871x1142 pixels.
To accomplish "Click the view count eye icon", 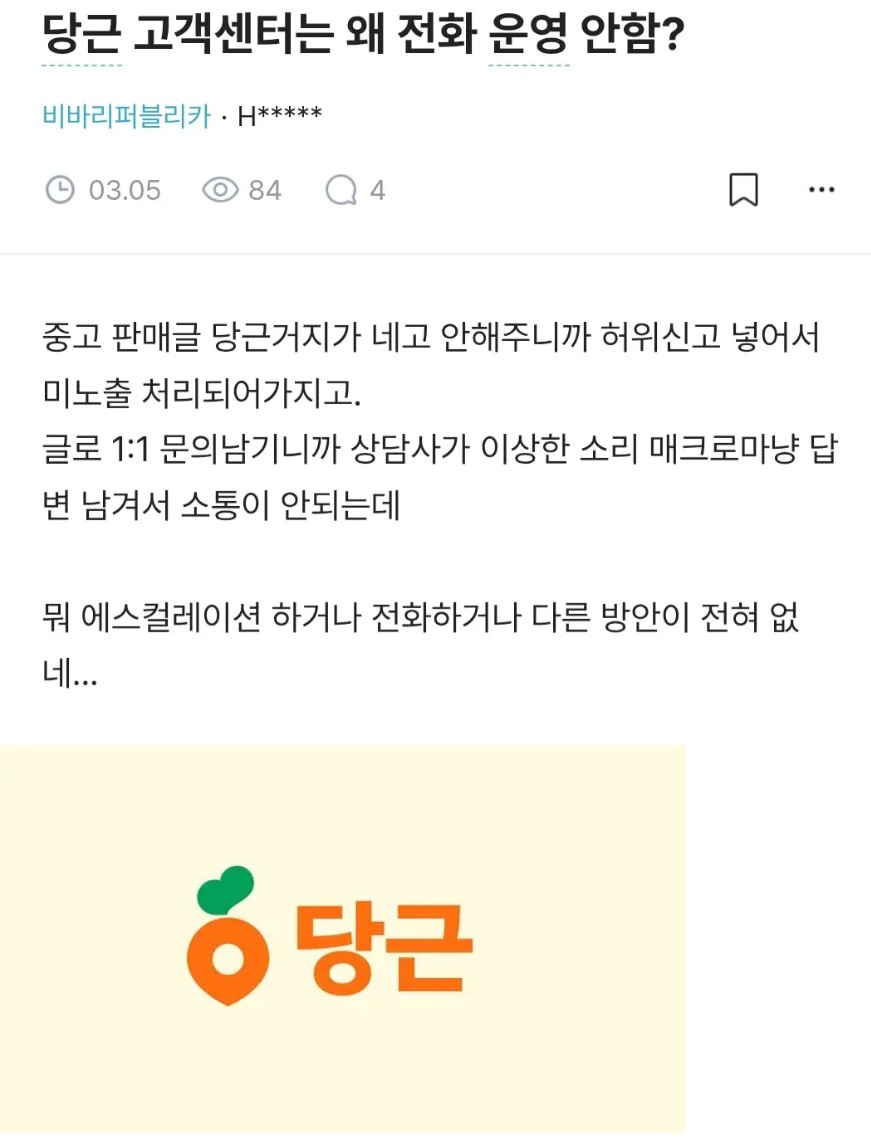I will (221, 189).
